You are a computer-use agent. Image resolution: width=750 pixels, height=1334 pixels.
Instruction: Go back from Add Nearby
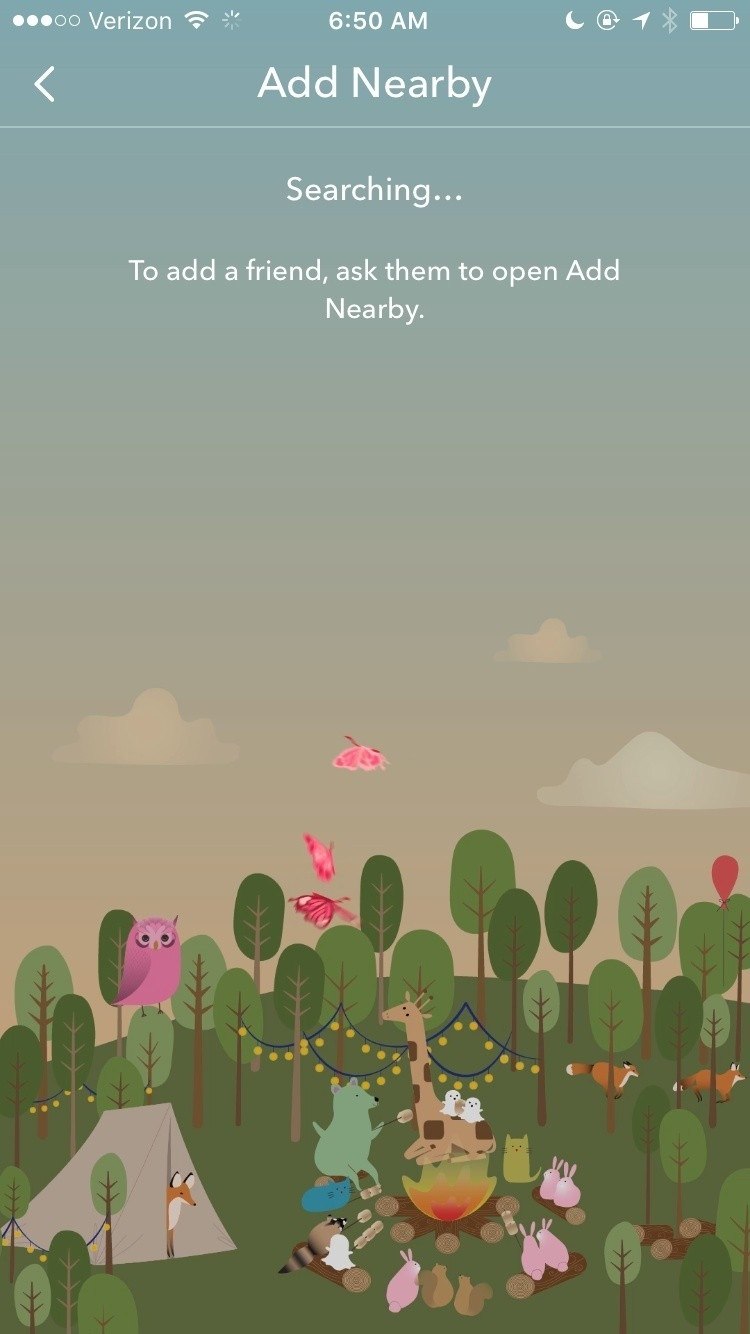[44, 85]
